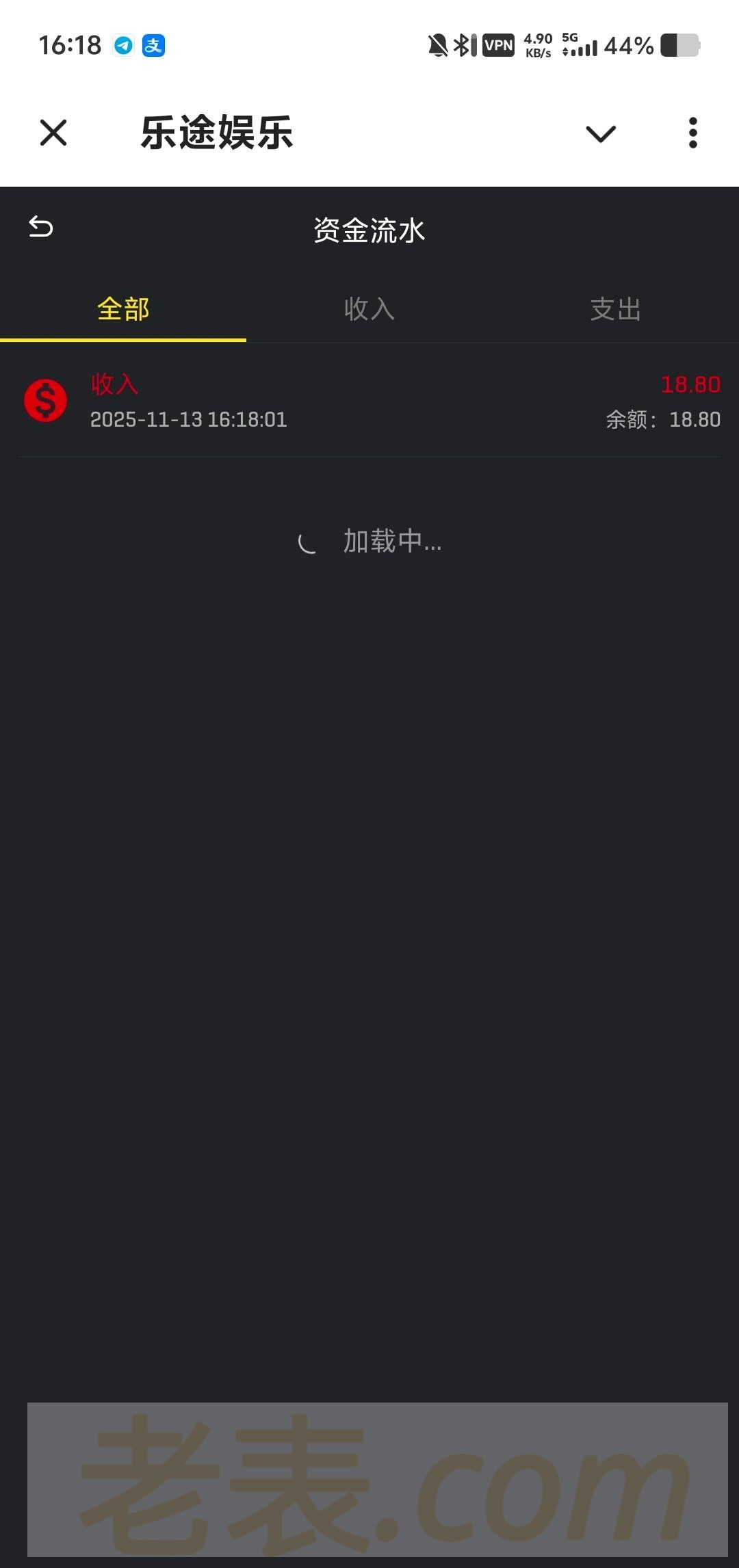The image size is (739, 1568).
Task: Switch to the 支出 tab
Action: (x=616, y=310)
